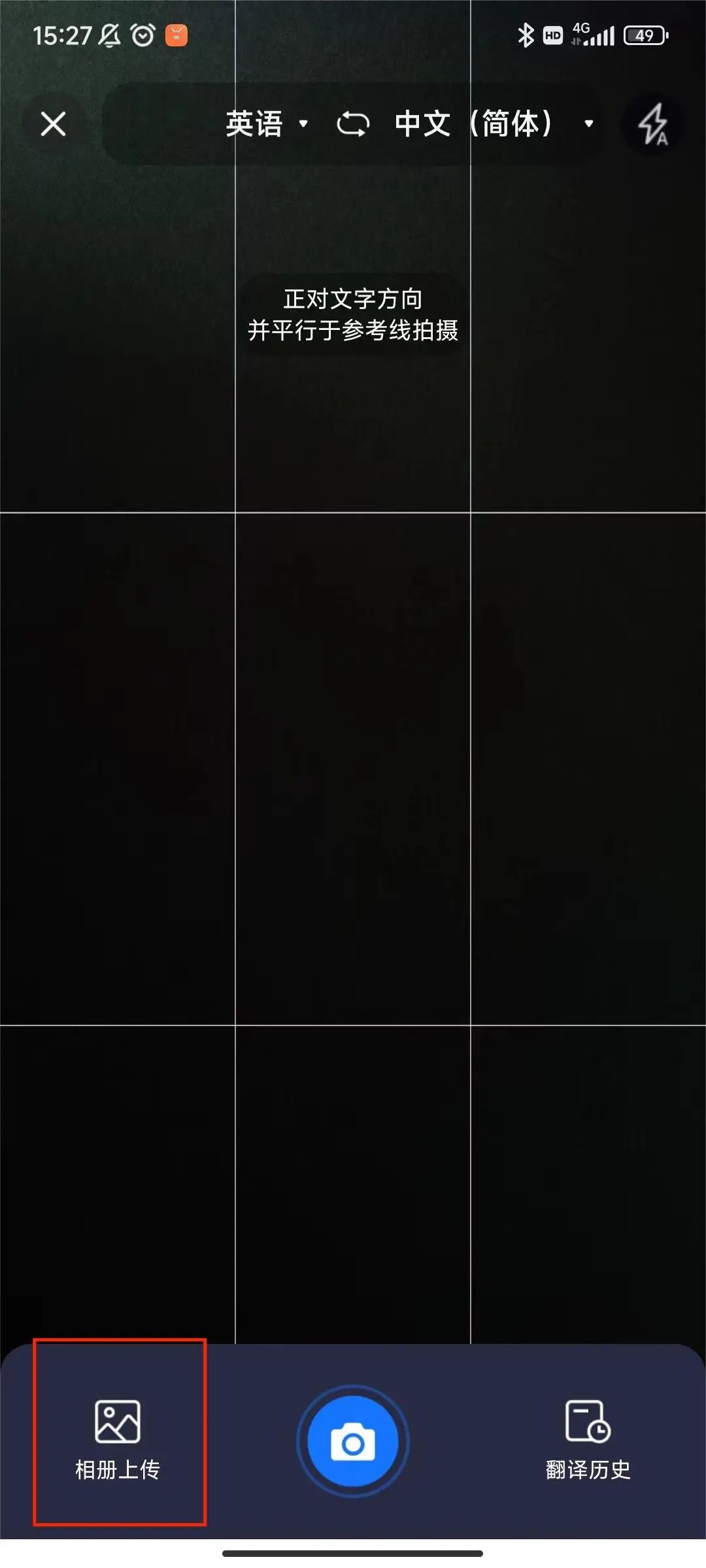Swap source and target languages
The height and width of the screenshot is (1568, 706).
click(x=353, y=123)
